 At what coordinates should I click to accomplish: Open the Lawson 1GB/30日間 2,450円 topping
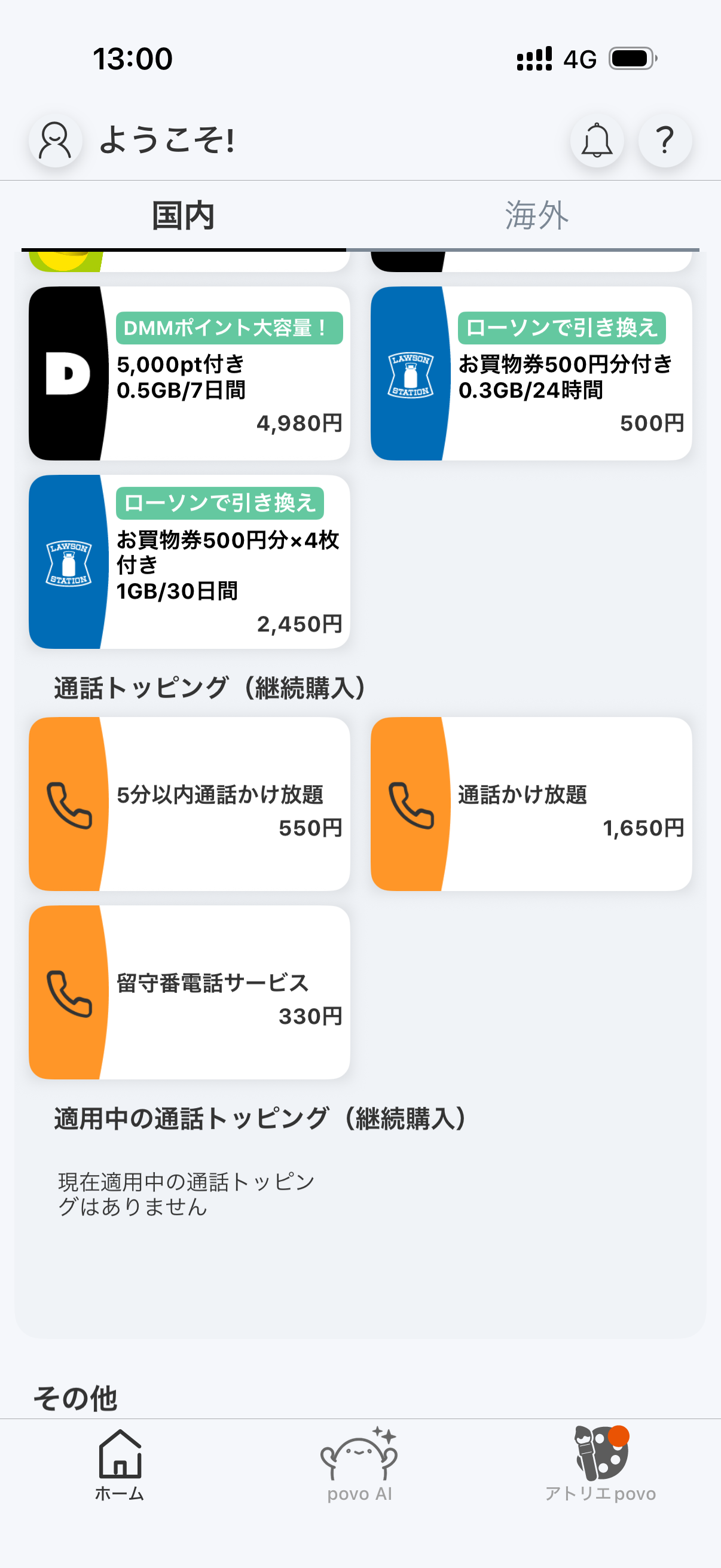click(190, 561)
